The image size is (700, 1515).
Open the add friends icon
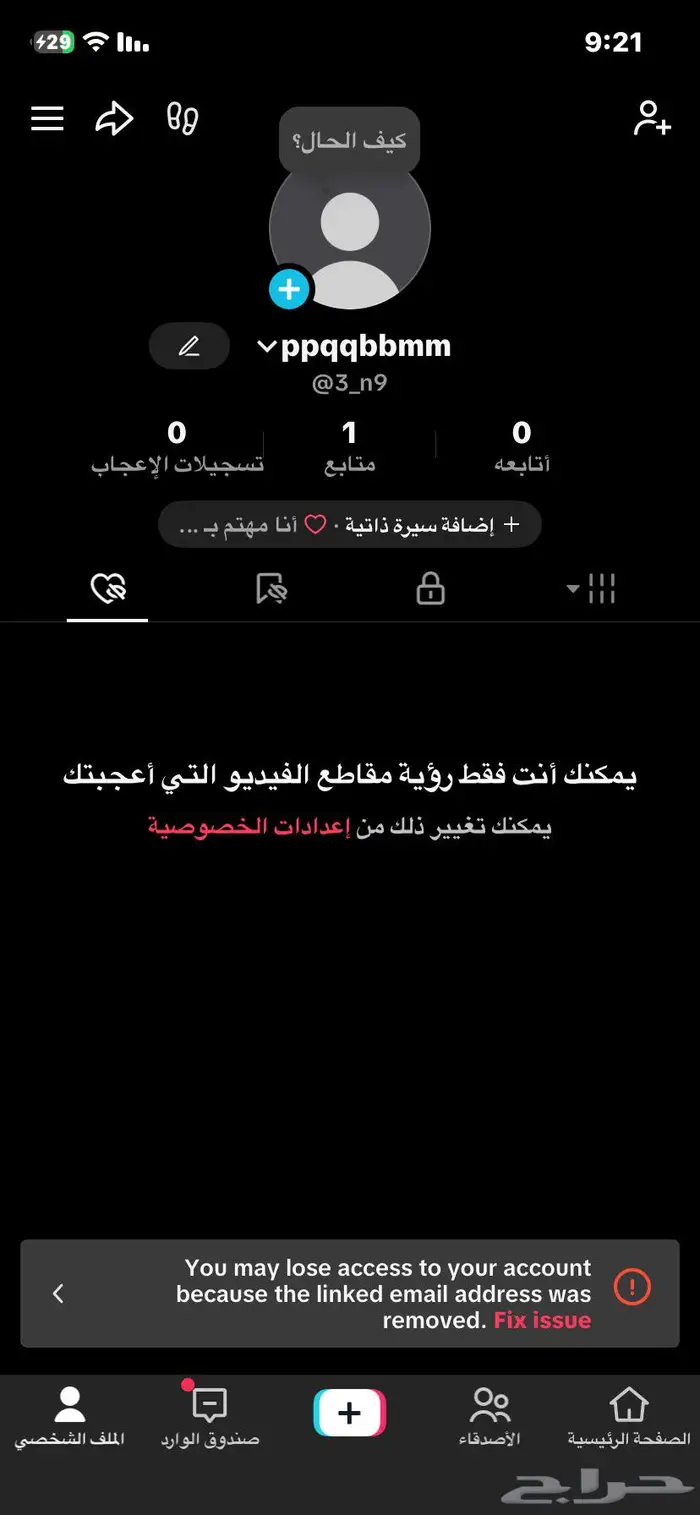coord(651,119)
